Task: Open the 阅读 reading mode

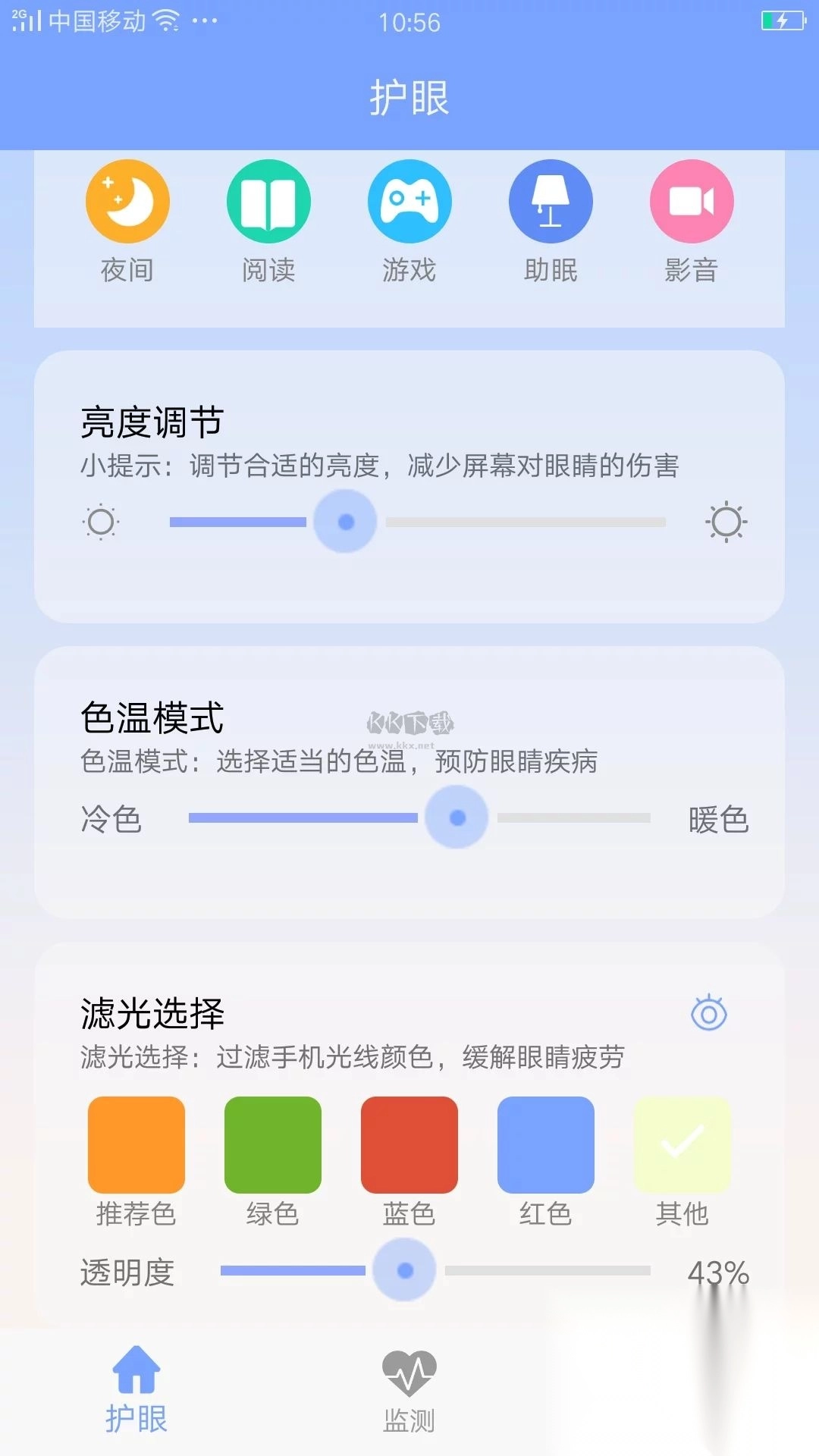Action: pyautogui.click(x=268, y=199)
